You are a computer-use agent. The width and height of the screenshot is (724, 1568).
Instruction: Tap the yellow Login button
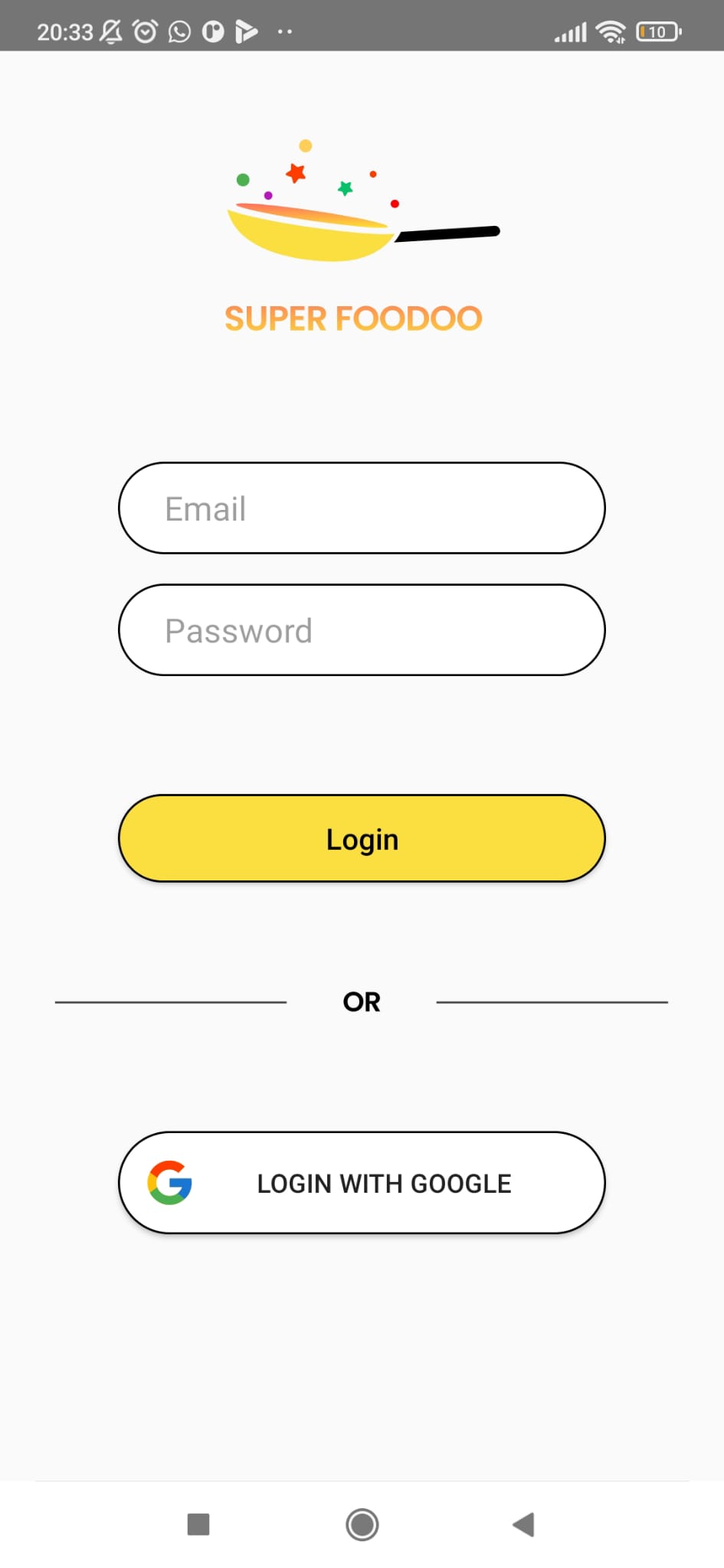(x=362, y=838)
